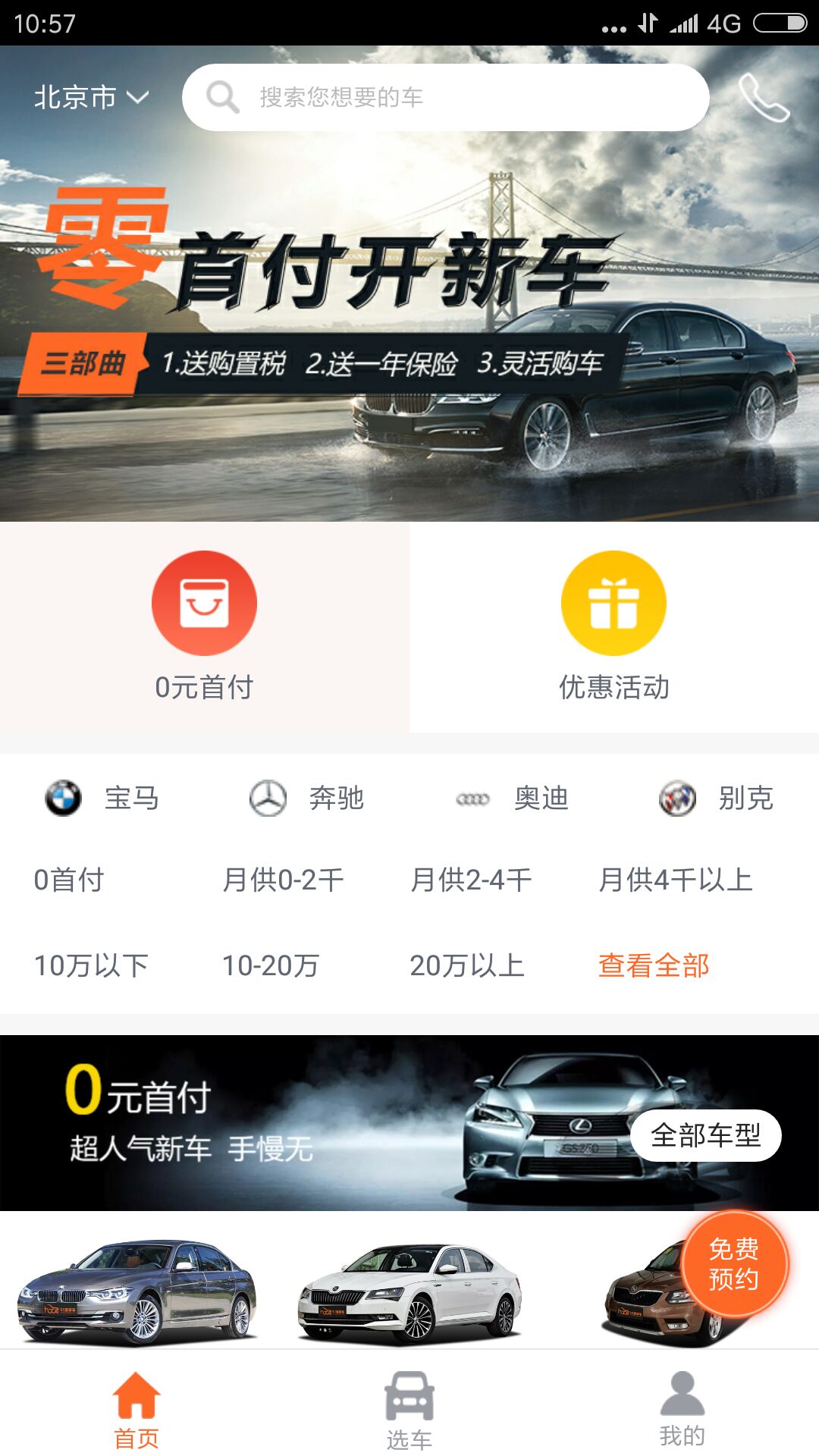The height and width of the screenshot is (1456, 819).
Task: Filter by 0首付
Action: click(69, 880)
